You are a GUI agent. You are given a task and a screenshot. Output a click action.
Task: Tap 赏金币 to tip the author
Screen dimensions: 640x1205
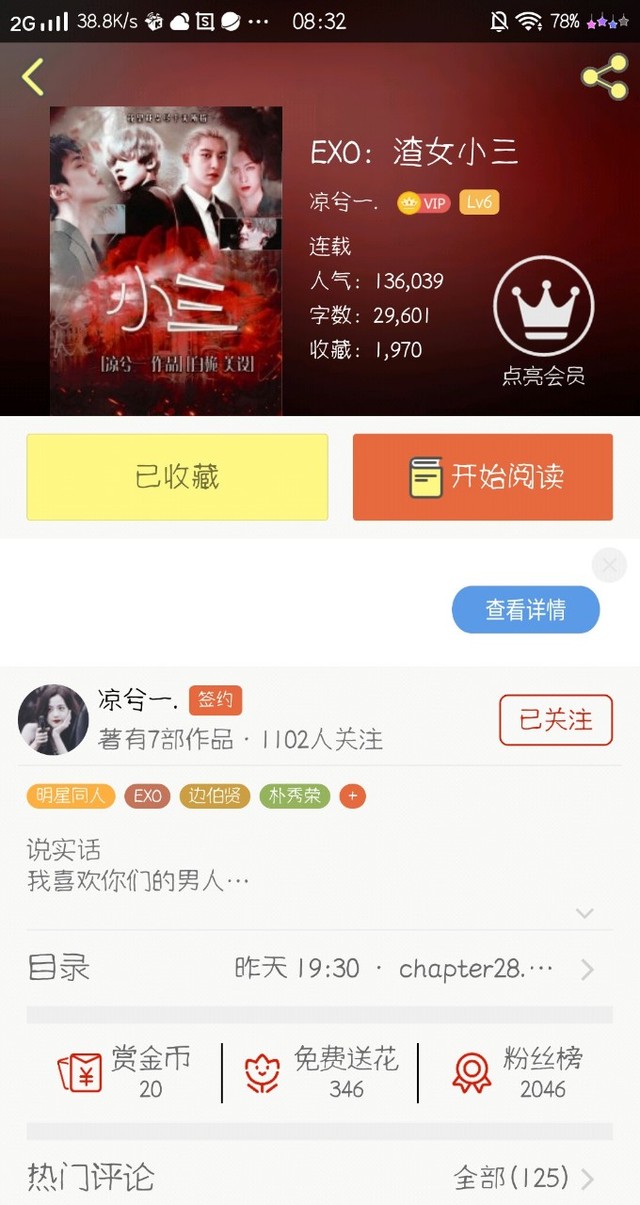(125, 1072)
